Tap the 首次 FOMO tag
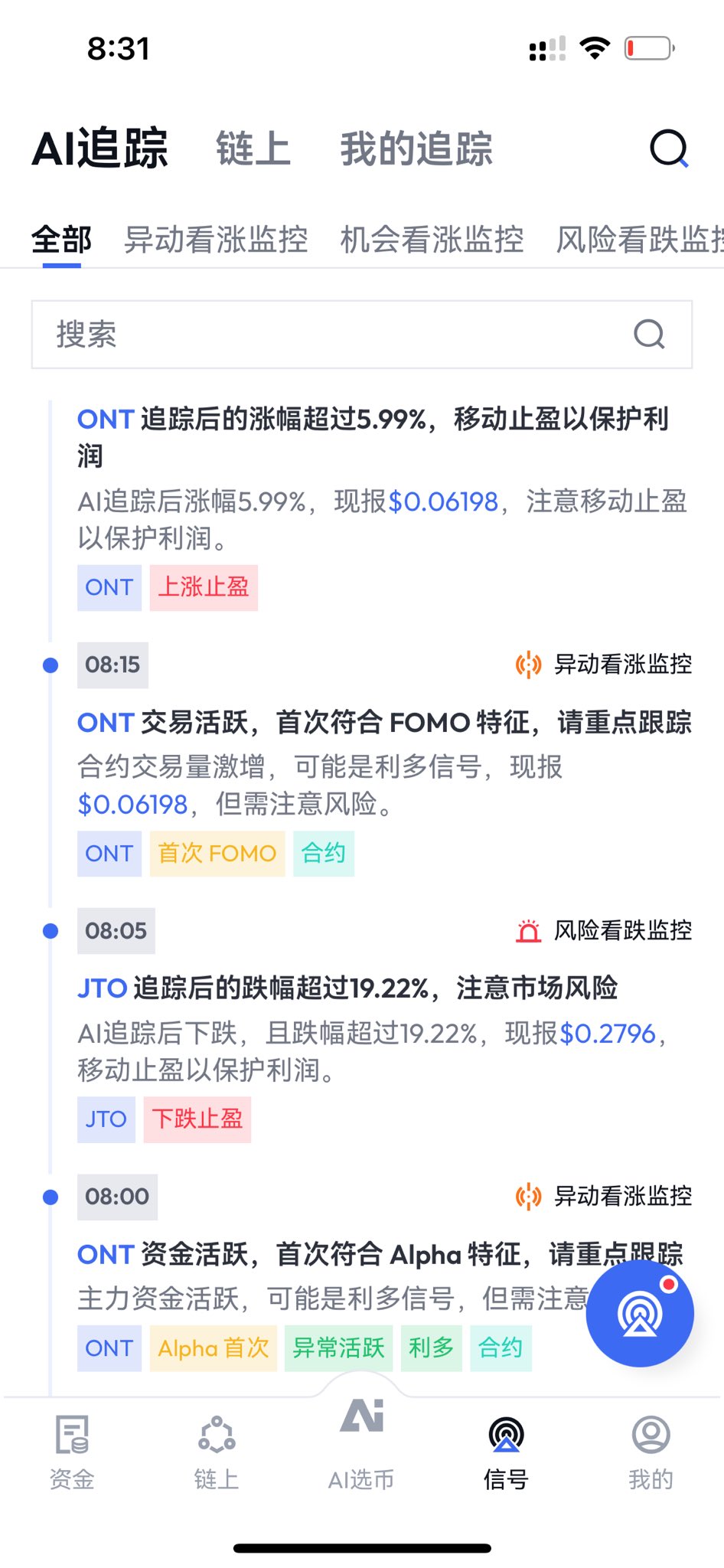 click(217, 854)
